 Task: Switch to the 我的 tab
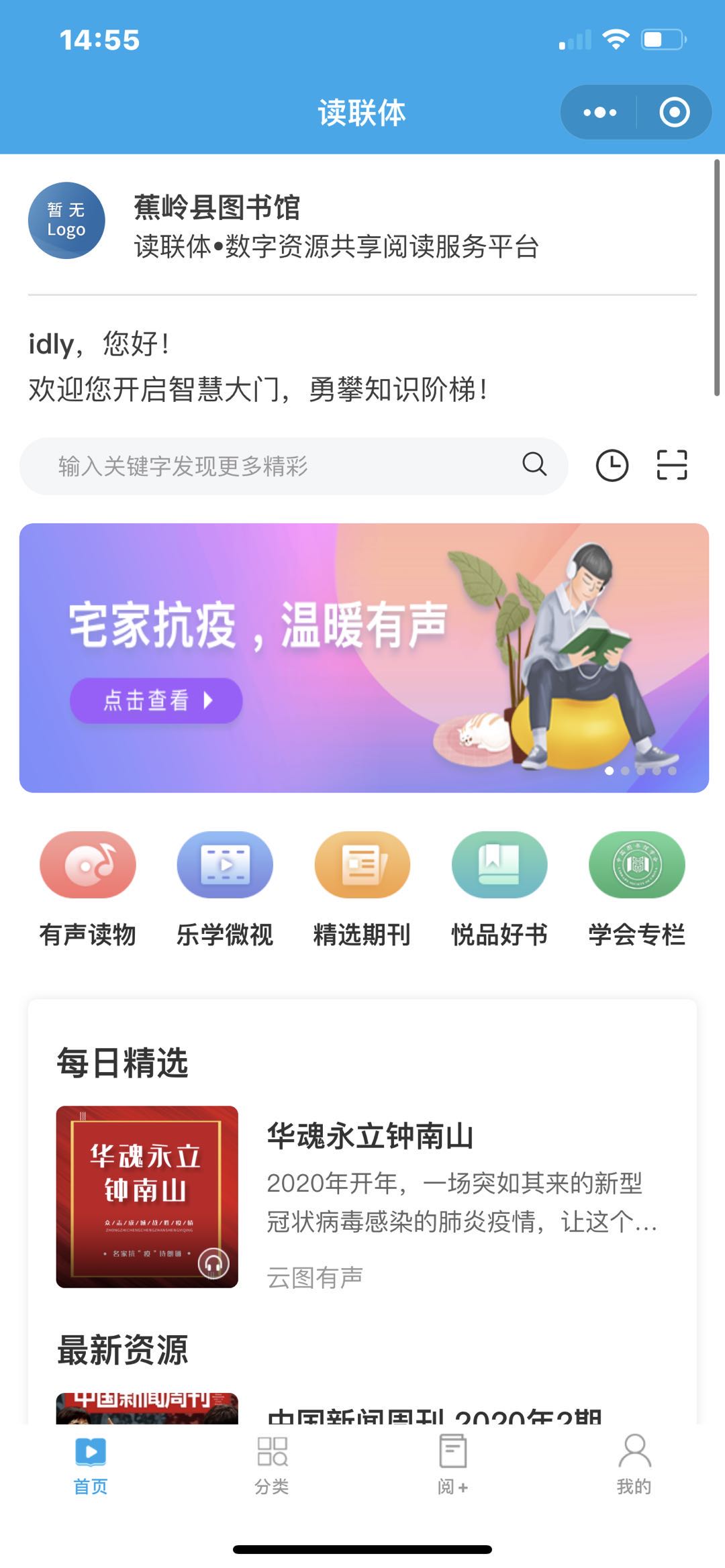634,1463
